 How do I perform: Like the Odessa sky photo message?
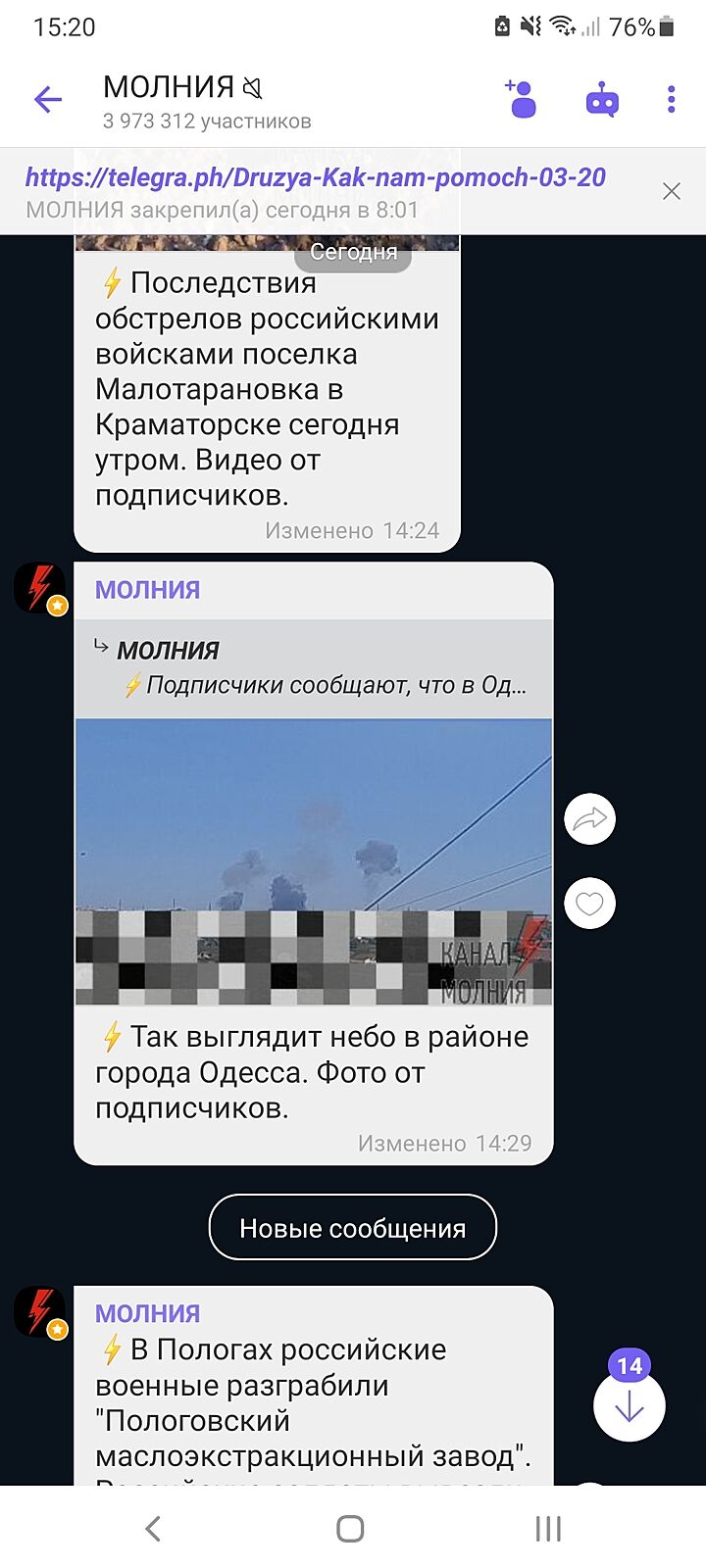click(x=589, y=904)
